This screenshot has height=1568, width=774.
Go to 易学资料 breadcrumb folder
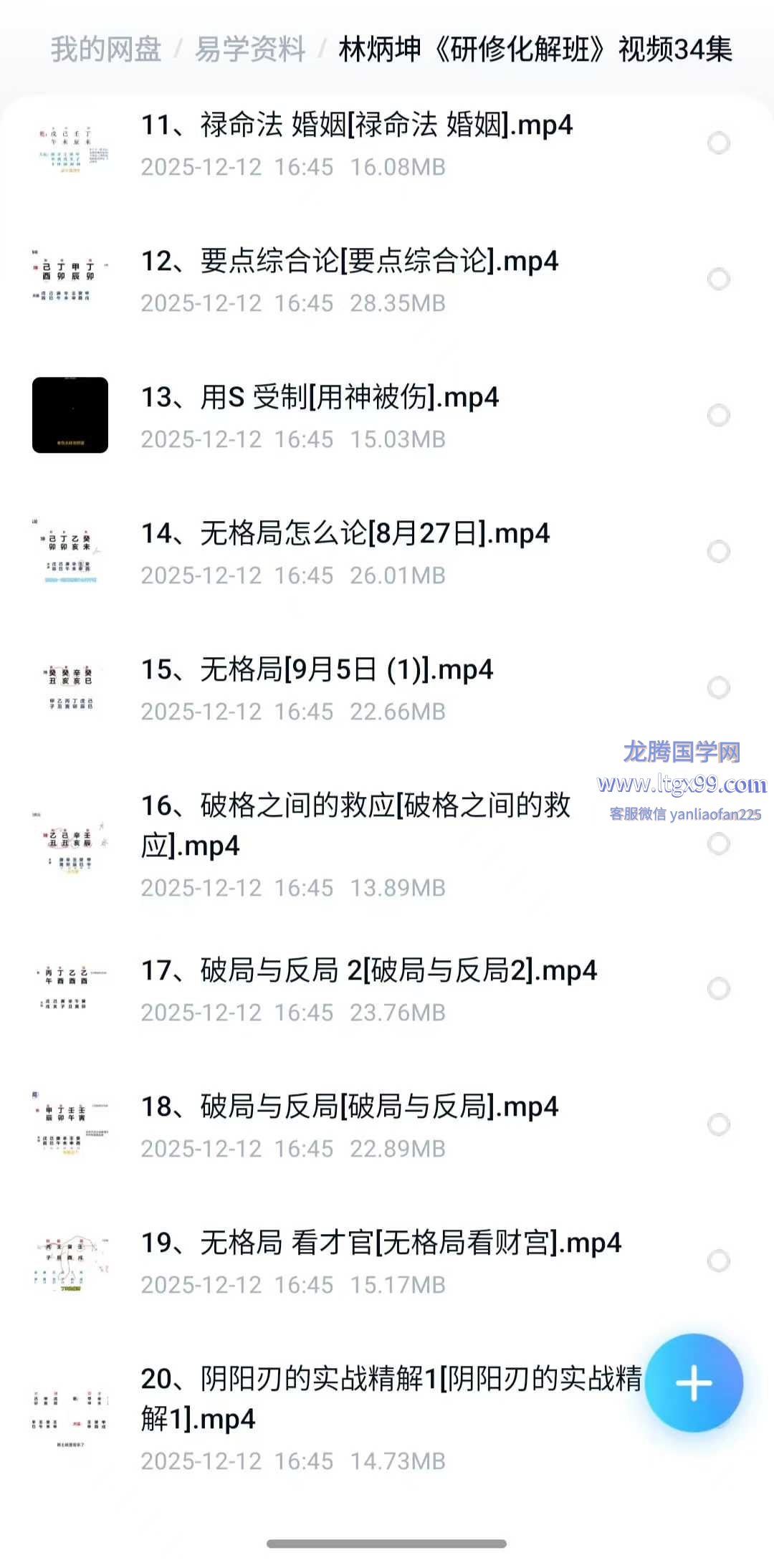(x=250, y=49)
